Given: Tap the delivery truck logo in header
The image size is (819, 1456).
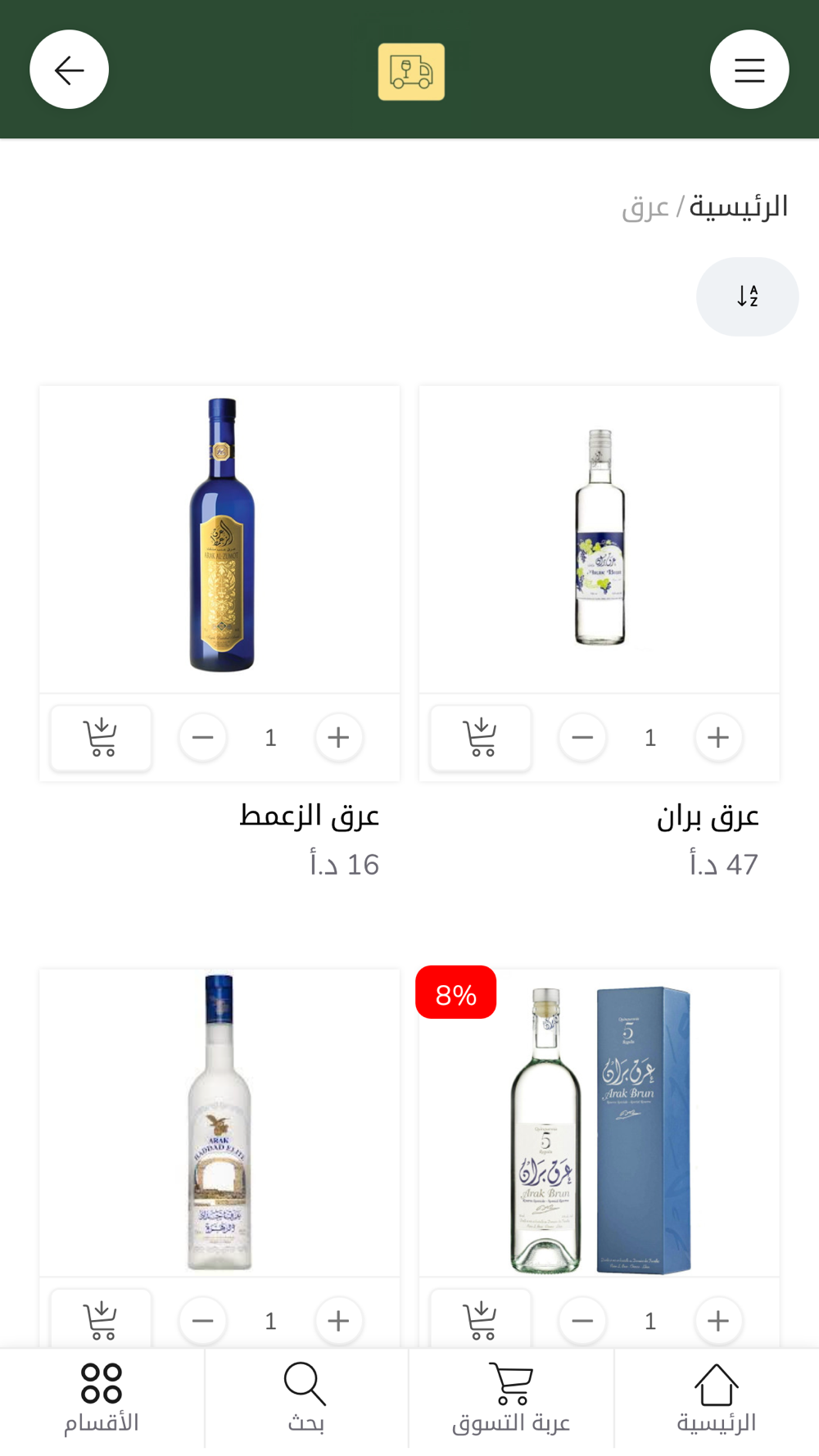Looking at the screenshot, I should pos(411,72).
